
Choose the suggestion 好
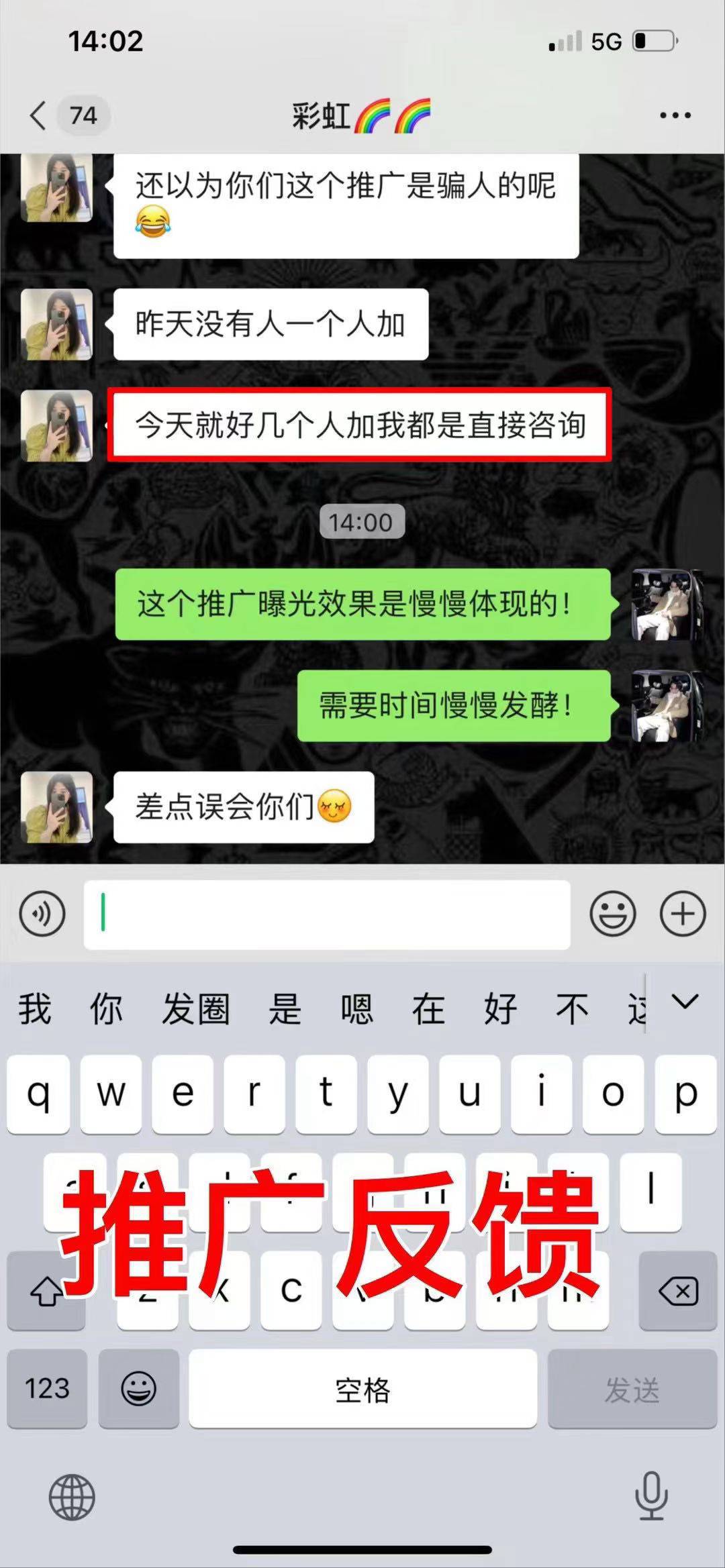click(500, 1008)
